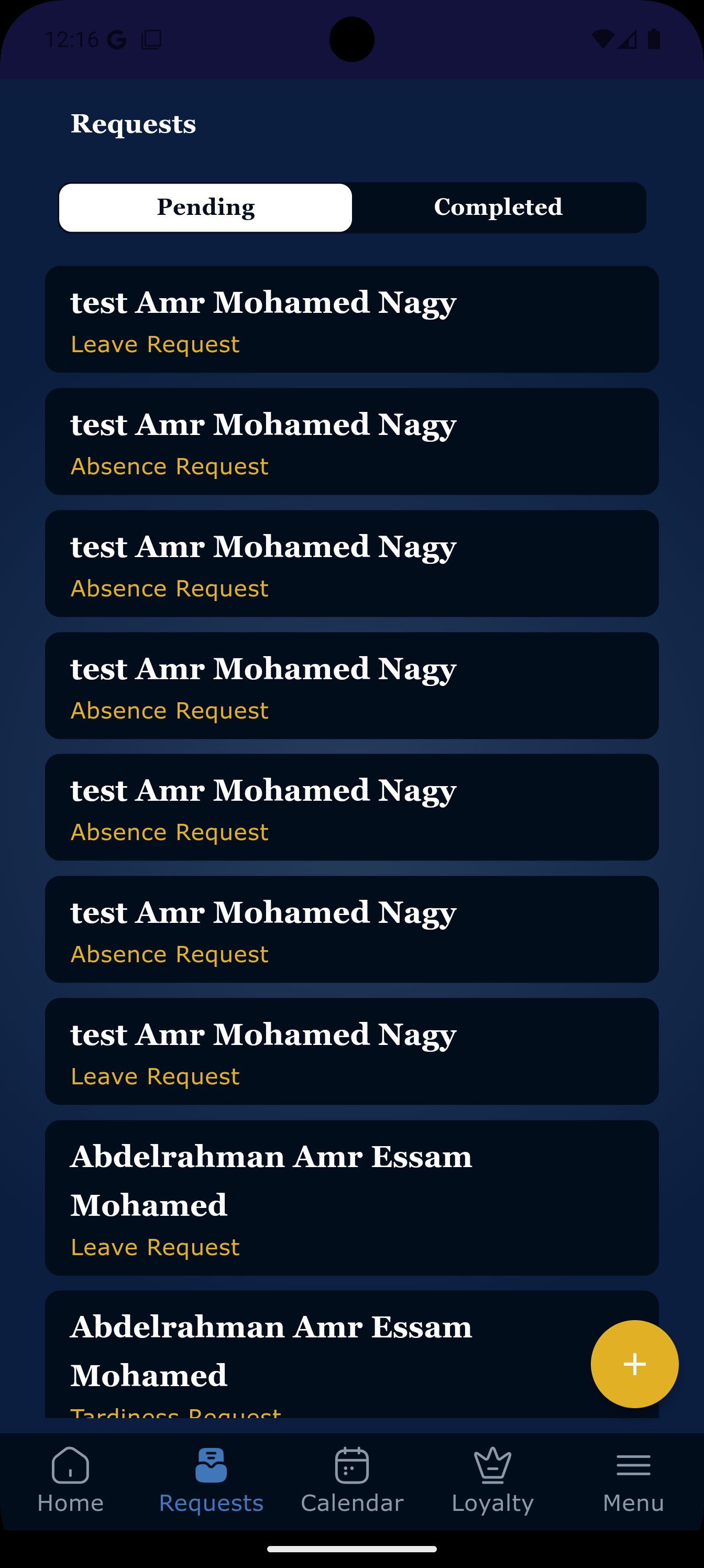
Task: Tap the battery icon in status bar
Action: tap(654, 38)
